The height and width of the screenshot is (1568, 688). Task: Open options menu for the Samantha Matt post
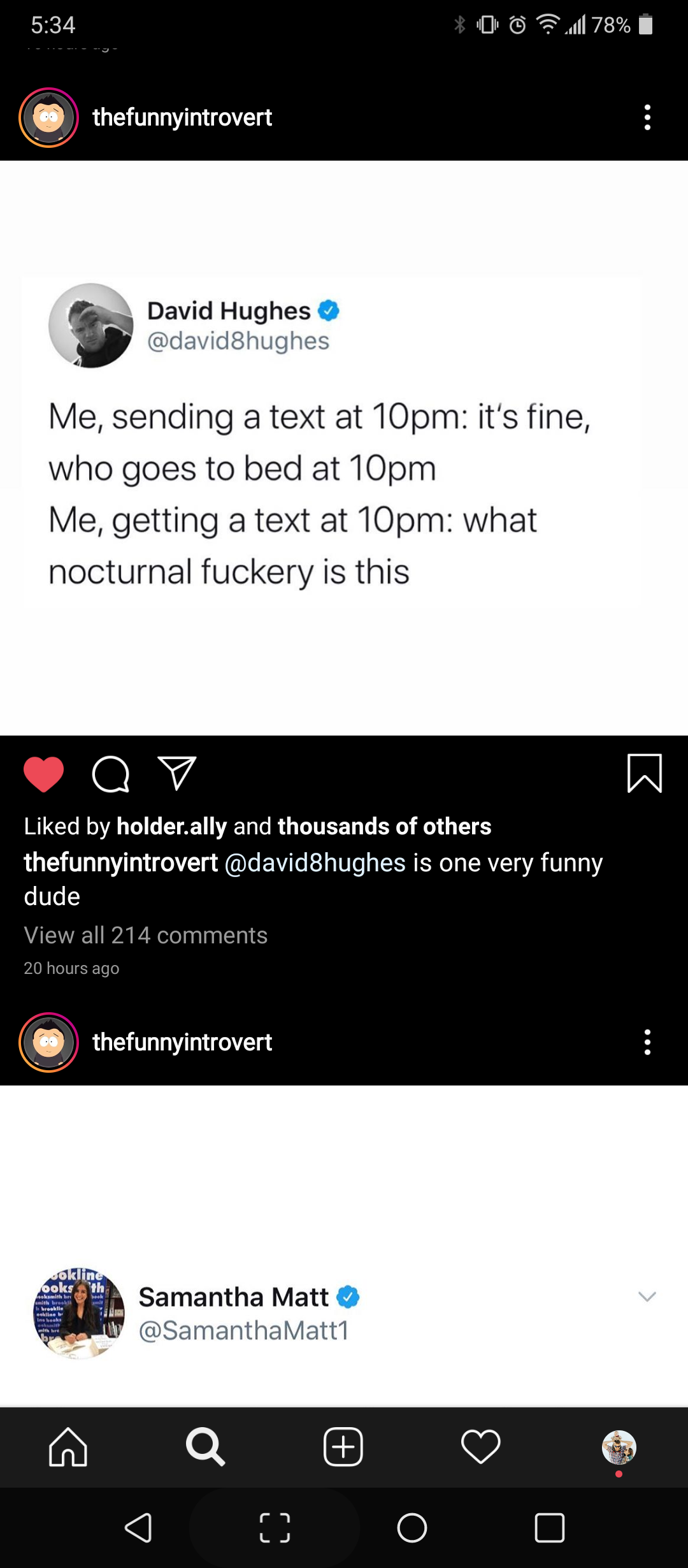click(647, 1042)
